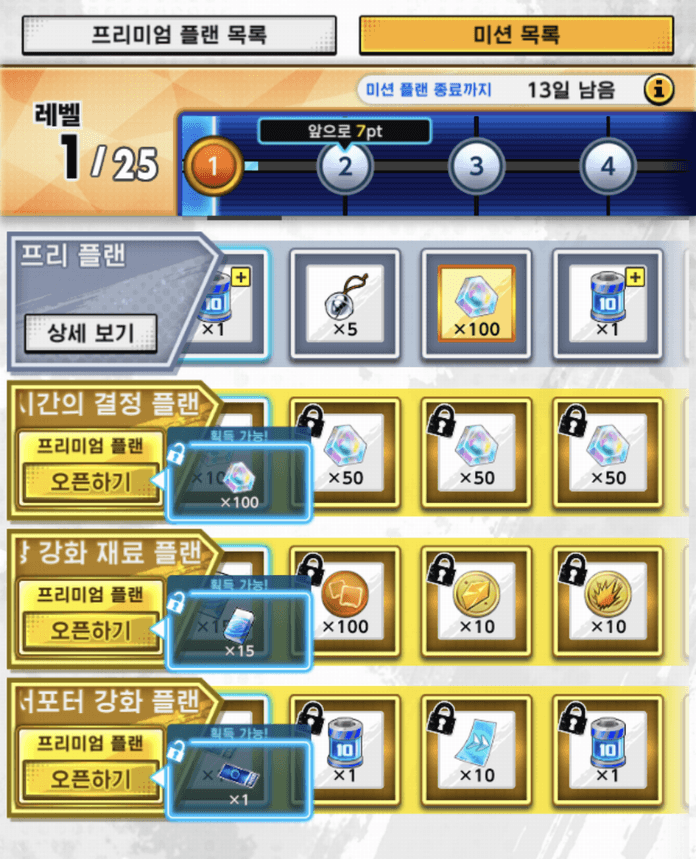Select the level 3 node on the progress track

tap(476, 166)
